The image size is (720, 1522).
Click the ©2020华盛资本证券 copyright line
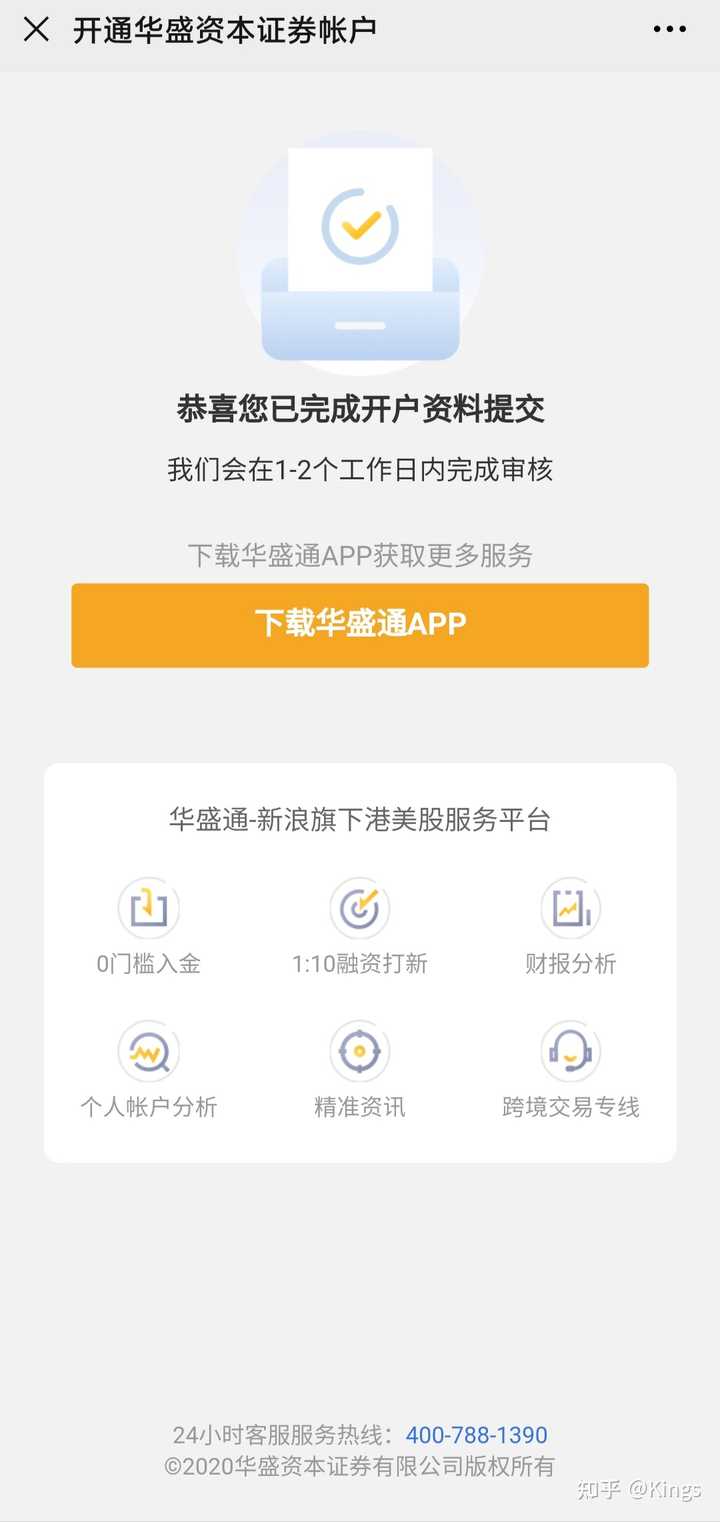pyautogui.click(x=360, y=1468)
